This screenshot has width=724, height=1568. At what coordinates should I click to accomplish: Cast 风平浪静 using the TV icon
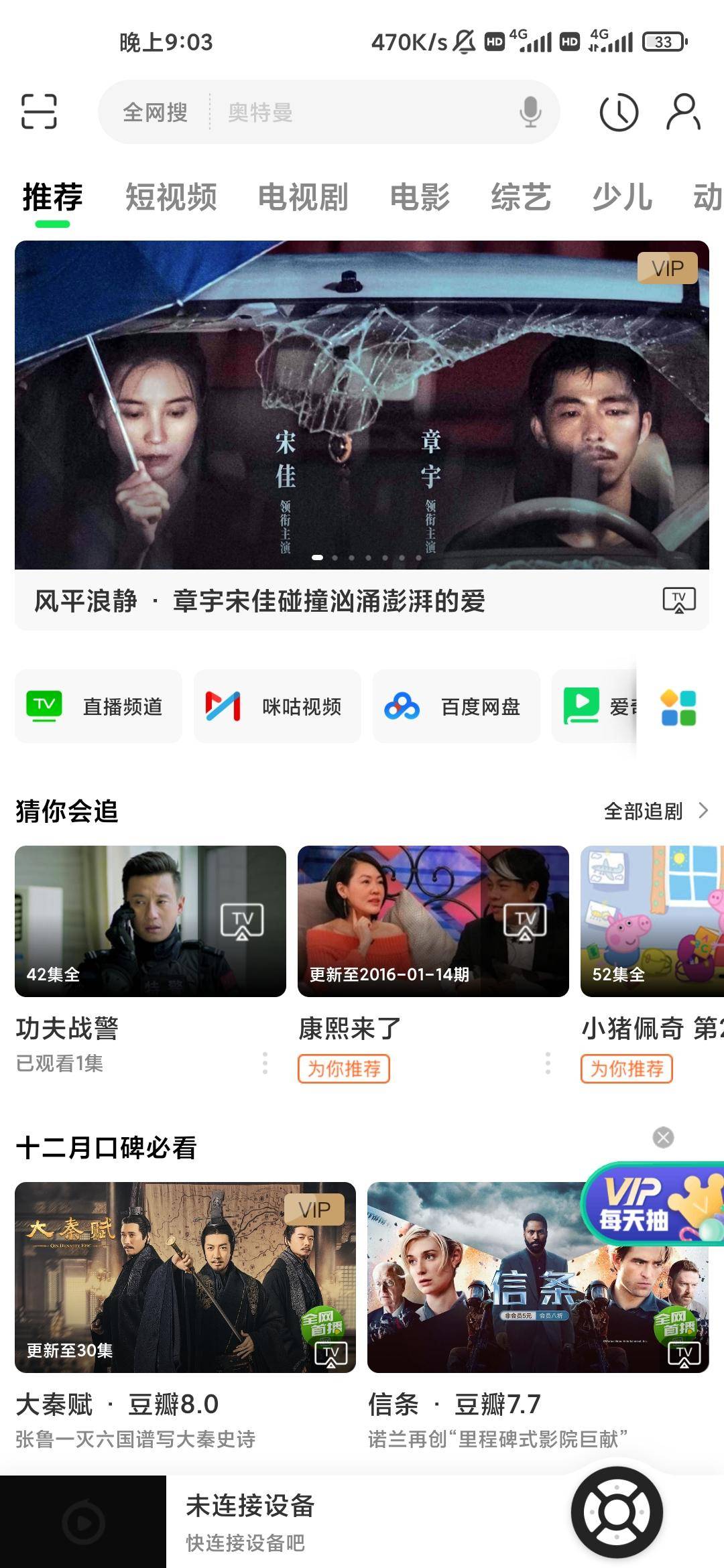click(x=678, y=602)
